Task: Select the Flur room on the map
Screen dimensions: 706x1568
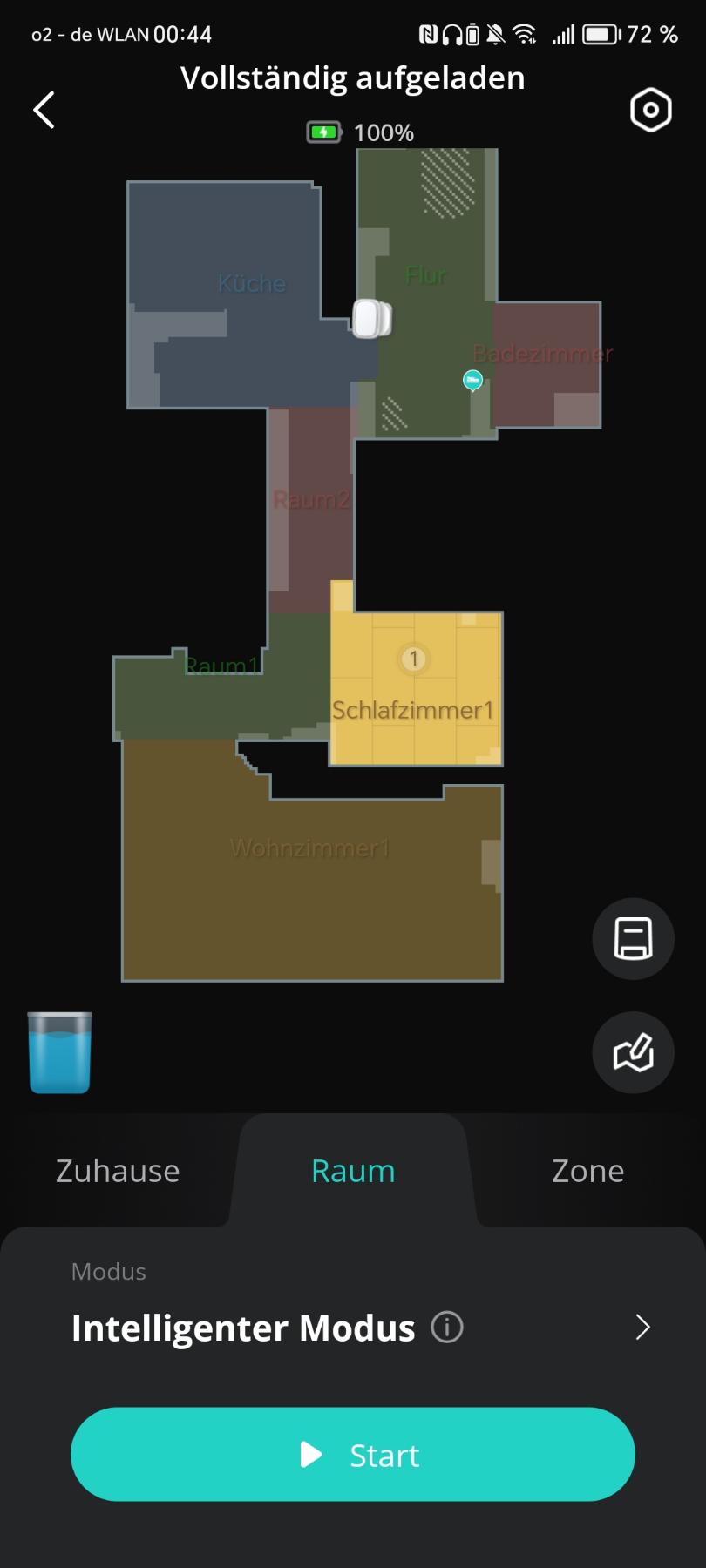Action: pyautogui.click(x=424, y=276)
